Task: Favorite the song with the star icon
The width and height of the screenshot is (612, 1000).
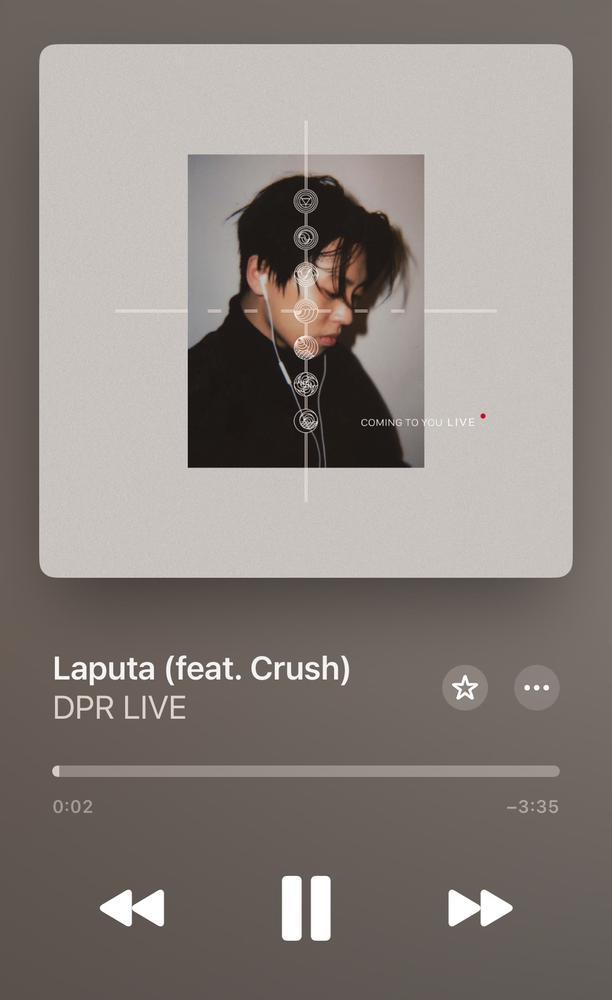Action: click(x=465, y=688)
